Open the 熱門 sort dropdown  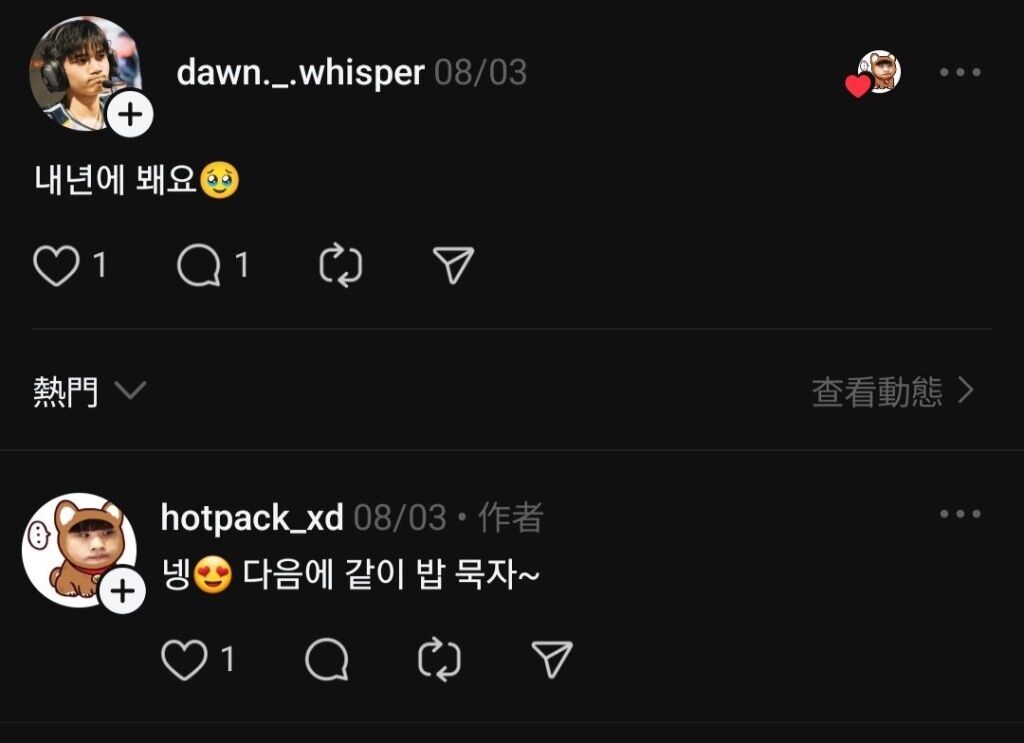tap(89, 391)
